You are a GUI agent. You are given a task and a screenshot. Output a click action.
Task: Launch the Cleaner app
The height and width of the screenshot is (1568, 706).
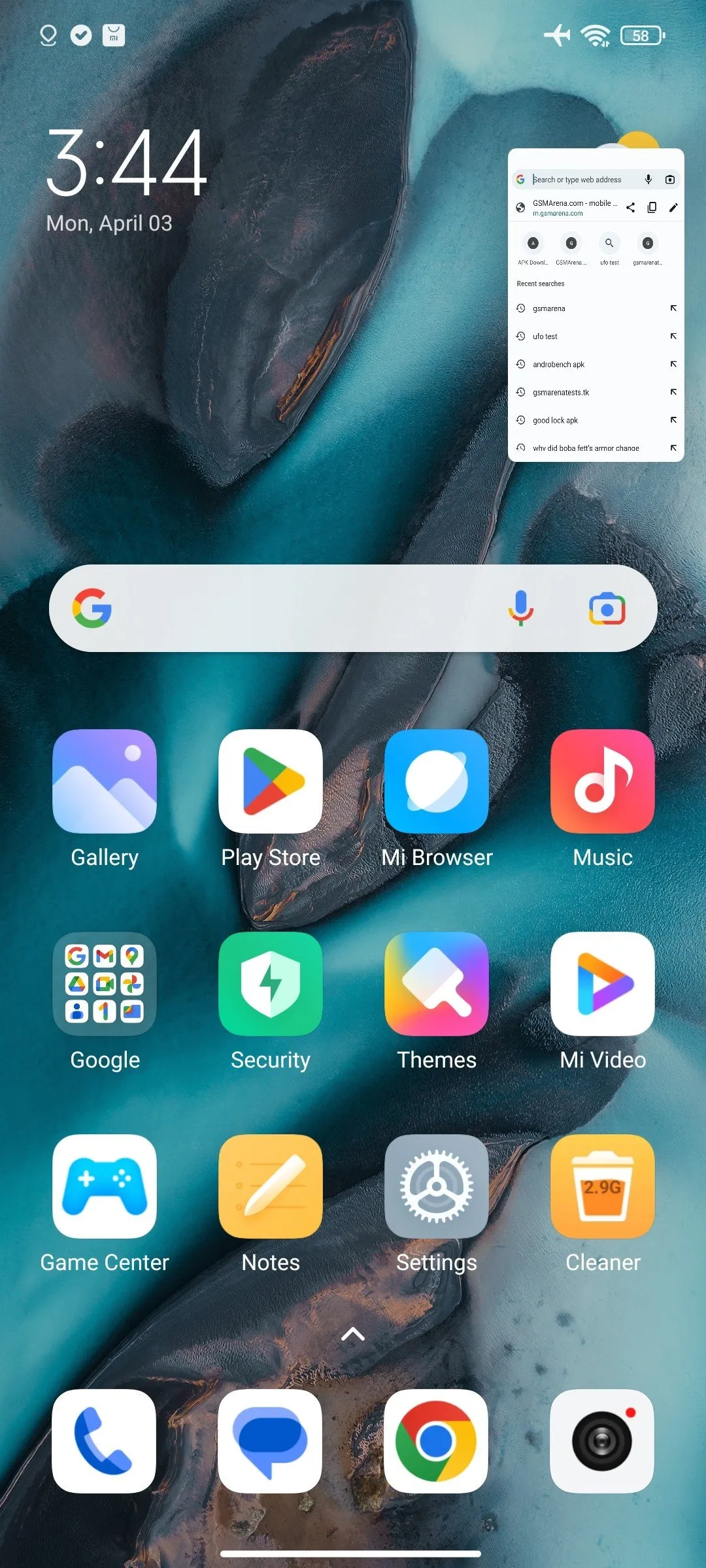click(x=603, y=1186)
